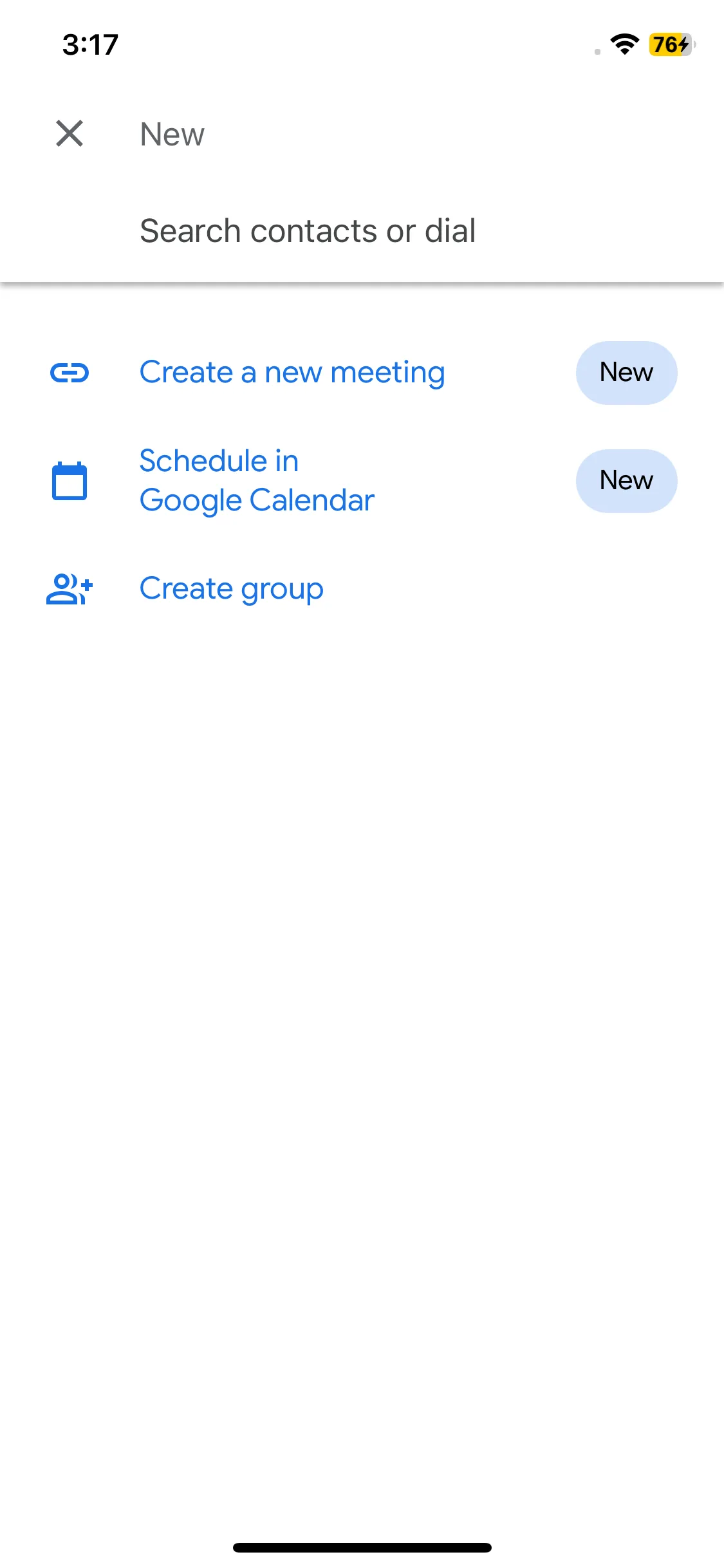
Task: Close the New screen
Action: coord(70,134)
